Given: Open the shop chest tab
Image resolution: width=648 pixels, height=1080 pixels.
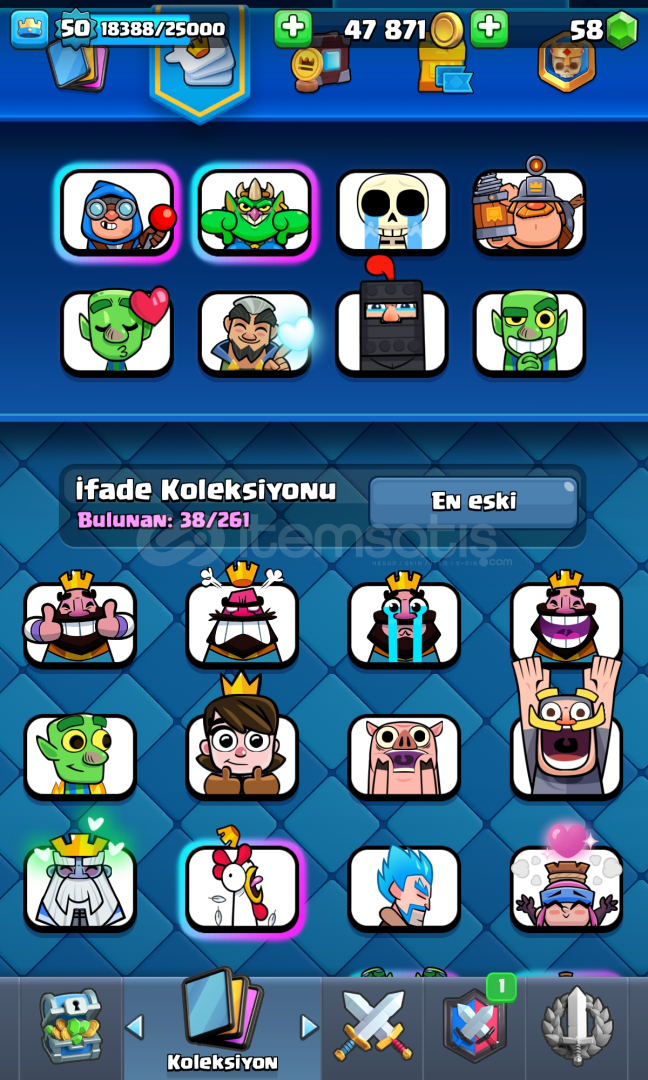Looking at the screenshot, I should [x=71, y=1024].
